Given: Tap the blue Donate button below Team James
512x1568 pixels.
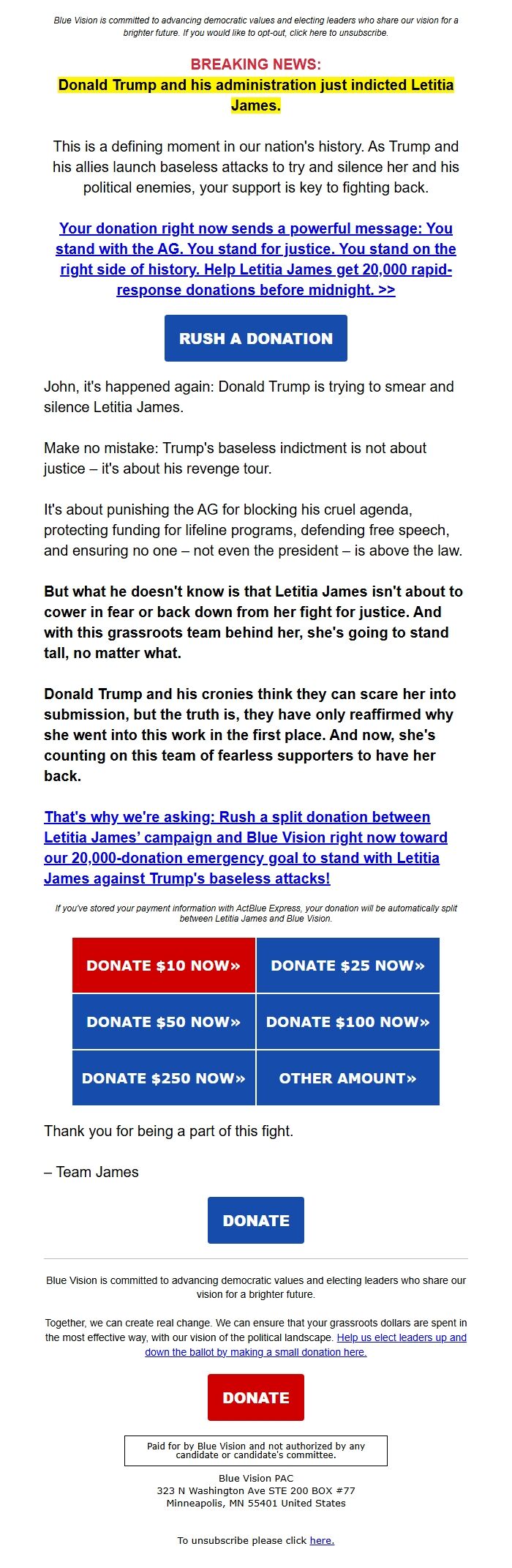Looking at the screenshot, I should [255, 1220].
